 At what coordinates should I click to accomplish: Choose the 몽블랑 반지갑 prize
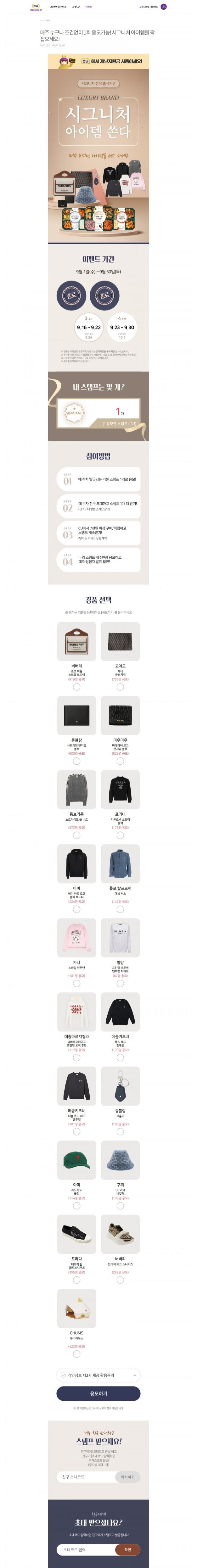[x=76, y=761]
